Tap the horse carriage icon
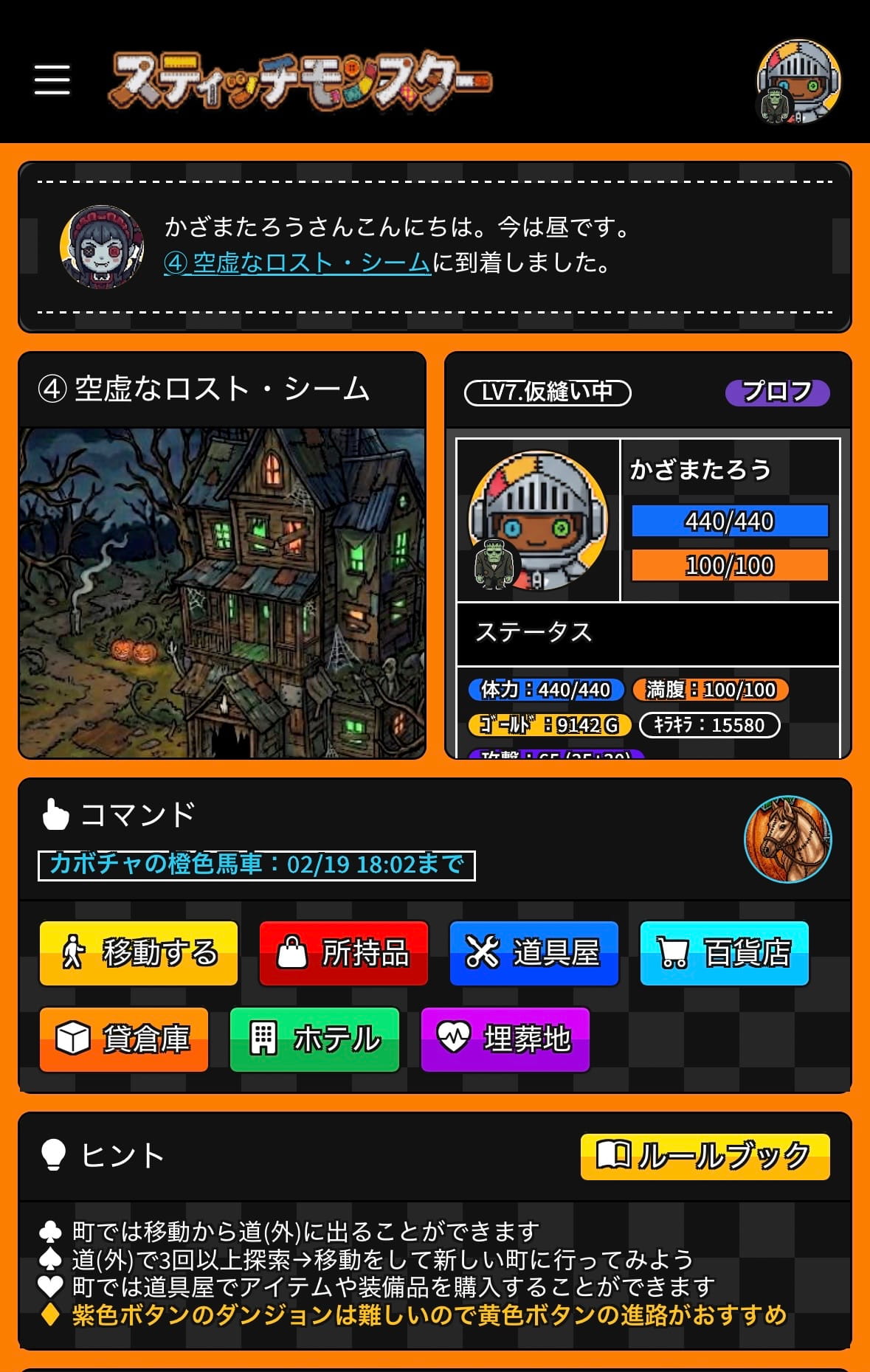870x1372 pixels. tap(787, 839)
